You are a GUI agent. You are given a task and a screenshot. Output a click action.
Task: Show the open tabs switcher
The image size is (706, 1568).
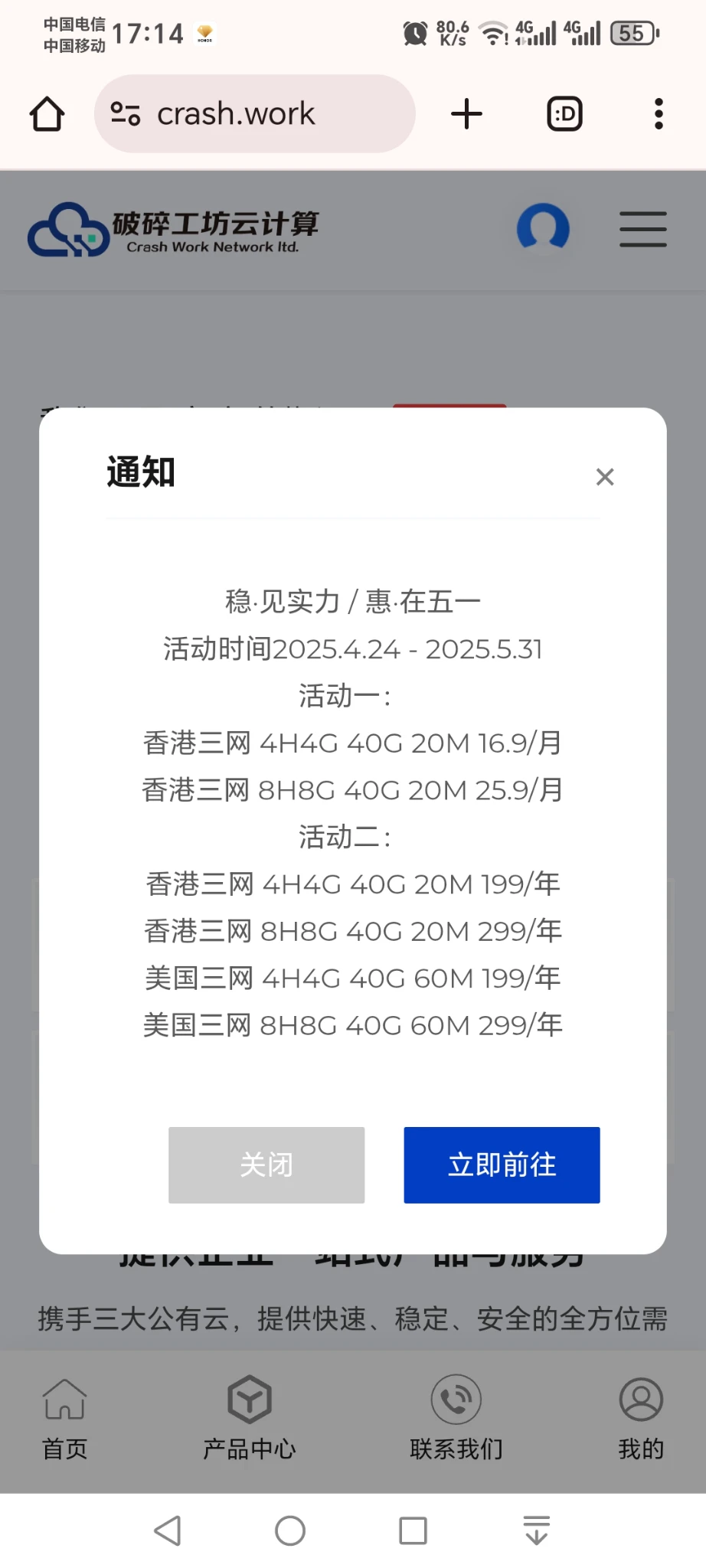click(564, 114)
